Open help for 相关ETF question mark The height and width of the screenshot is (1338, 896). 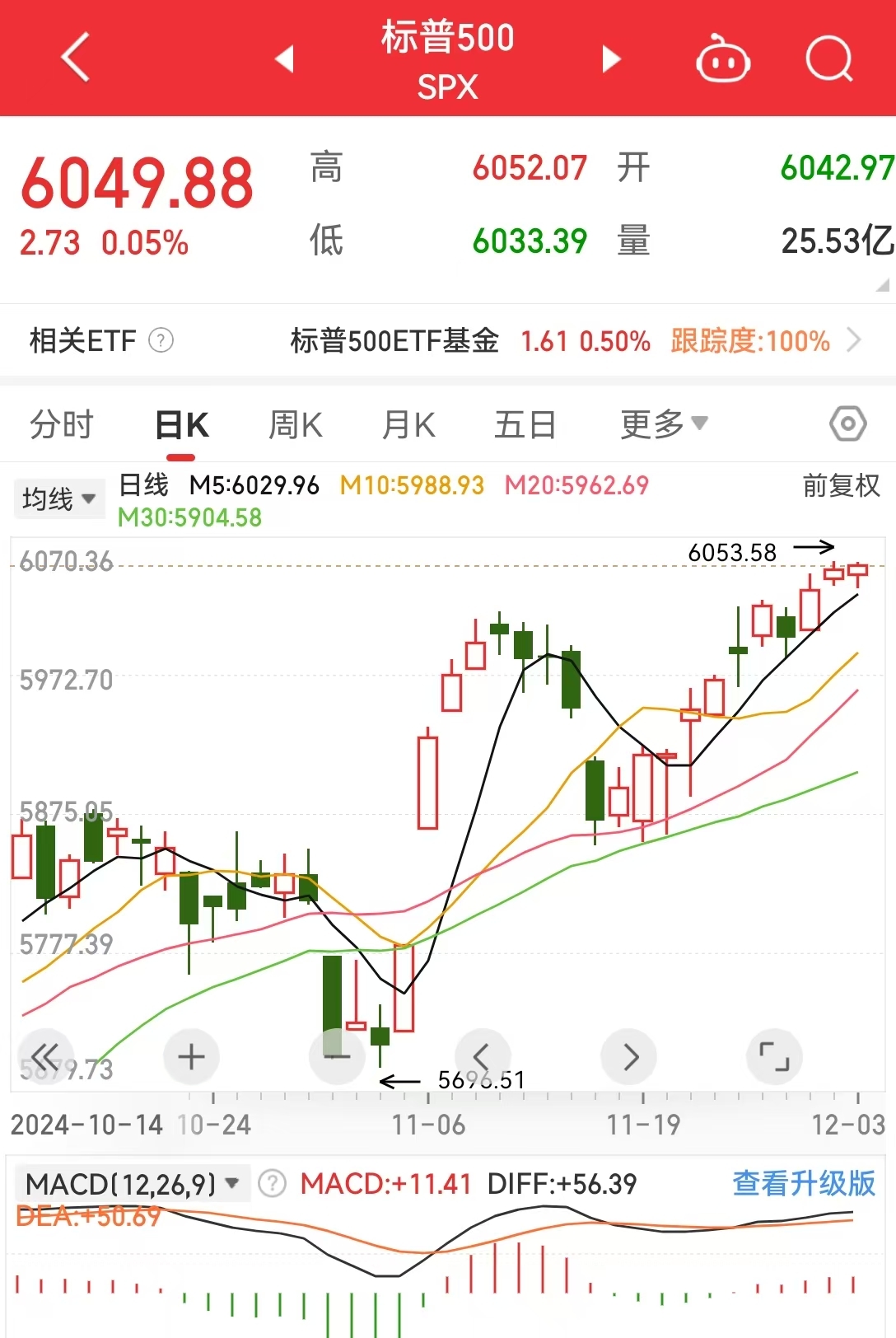click(x=162, y=340)
